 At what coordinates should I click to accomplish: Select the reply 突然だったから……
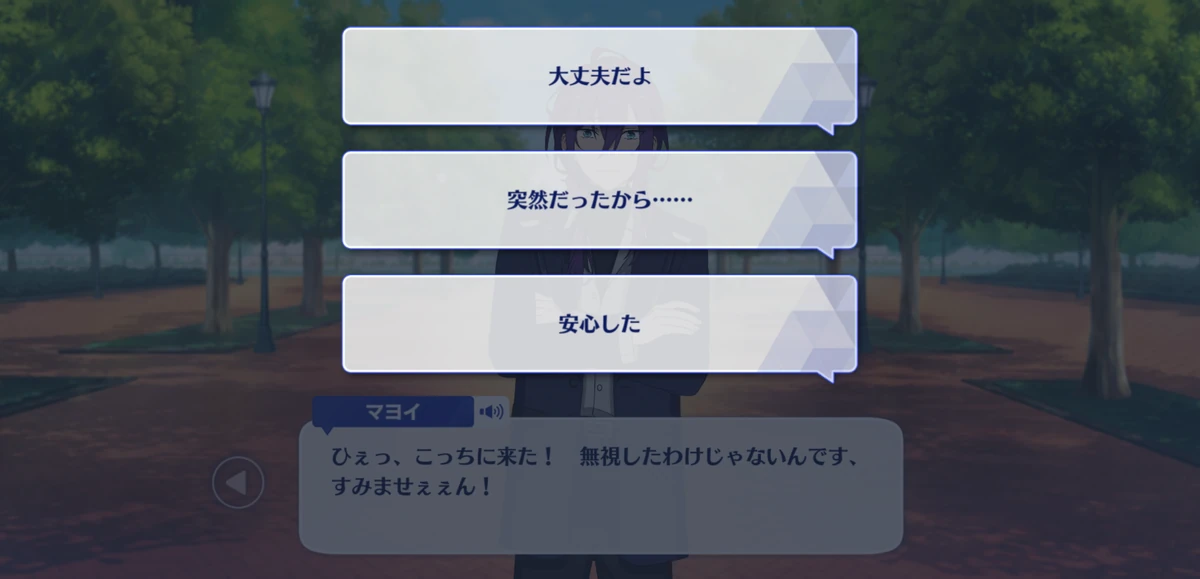(x=599, y=200)
